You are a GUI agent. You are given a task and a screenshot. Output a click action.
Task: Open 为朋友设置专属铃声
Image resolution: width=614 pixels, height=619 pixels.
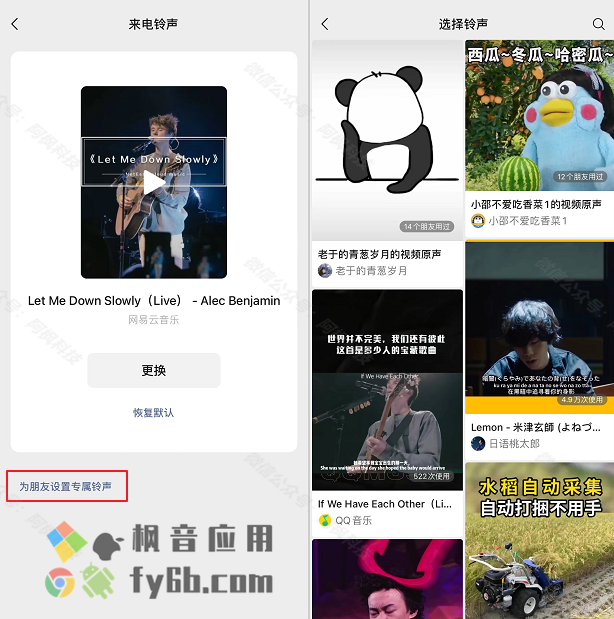click(x=66, y=487)
